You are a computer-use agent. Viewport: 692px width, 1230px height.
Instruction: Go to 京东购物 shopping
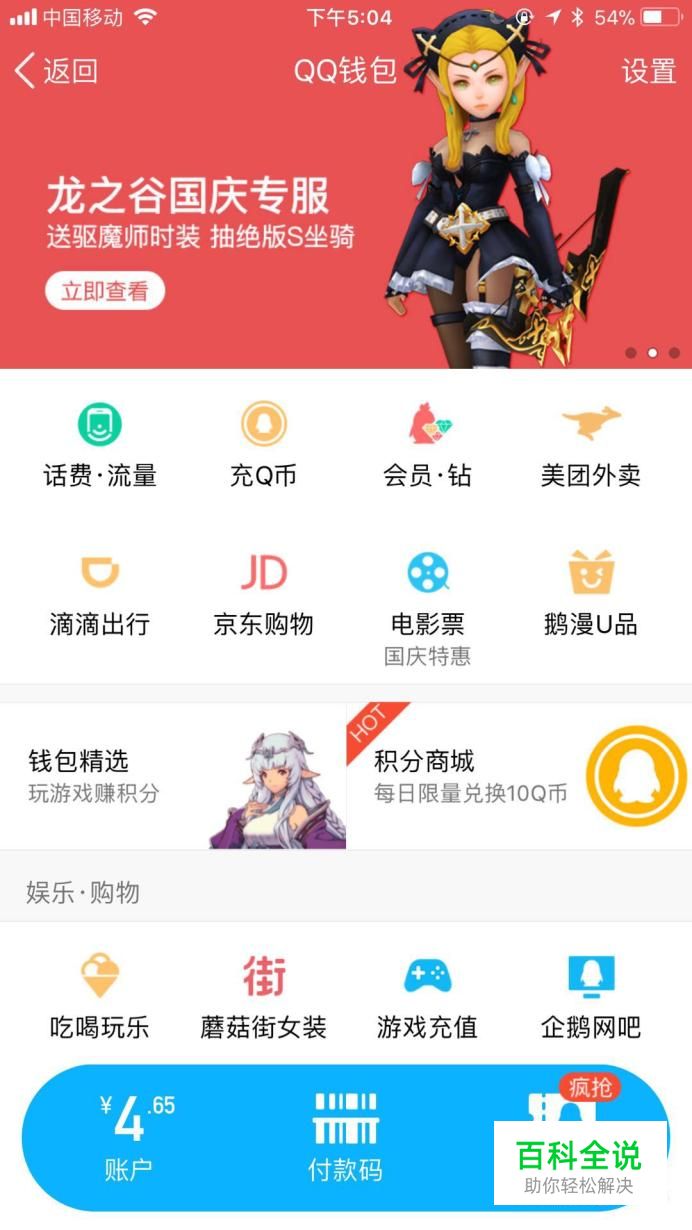pos(264,596)
